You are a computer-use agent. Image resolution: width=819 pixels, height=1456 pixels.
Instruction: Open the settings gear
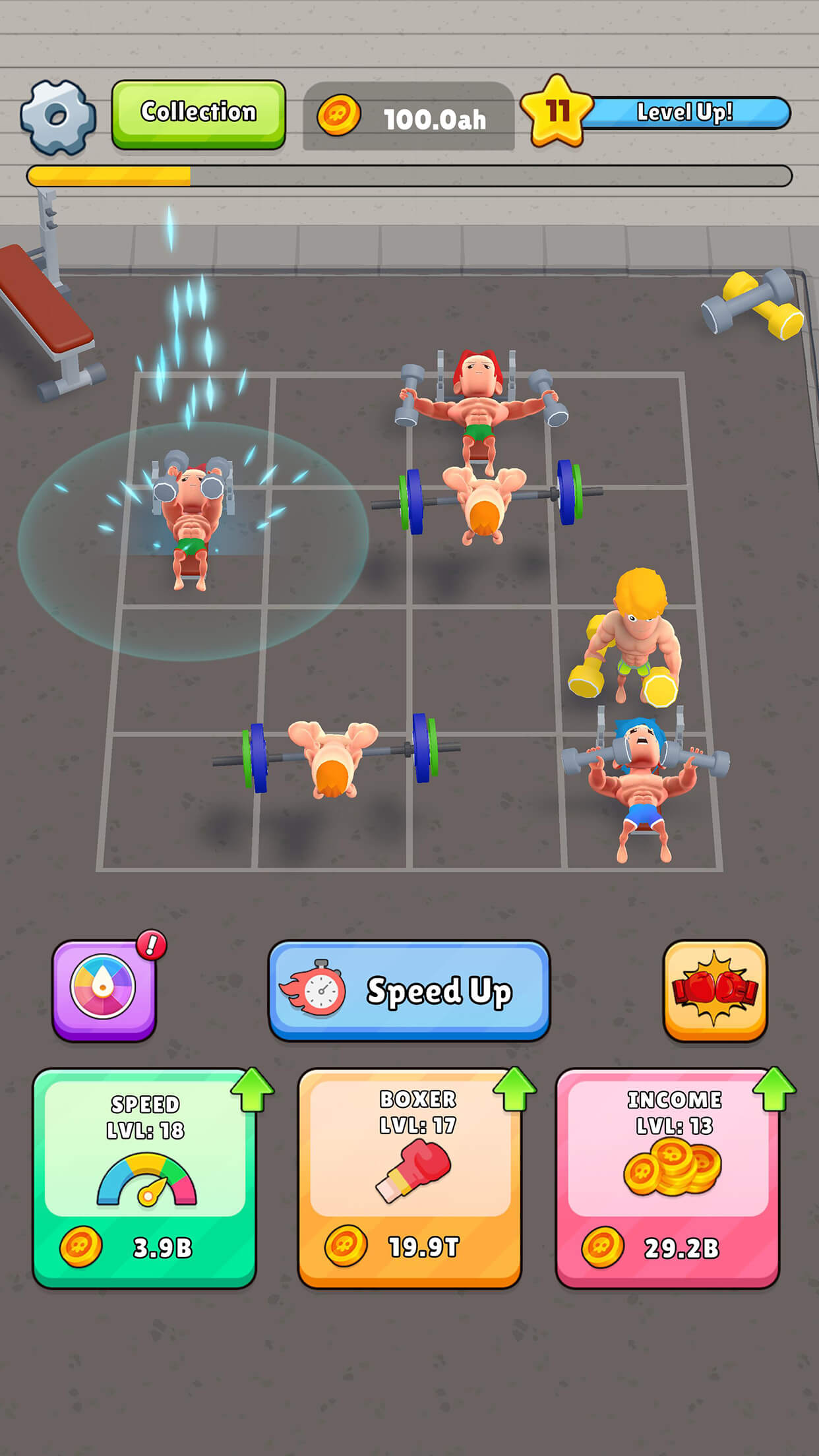58,117
